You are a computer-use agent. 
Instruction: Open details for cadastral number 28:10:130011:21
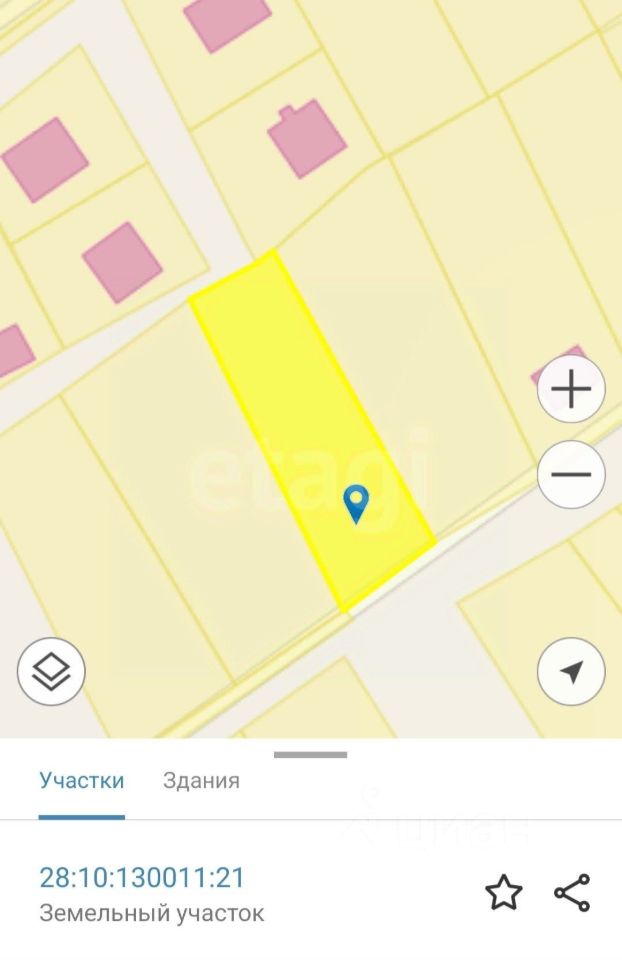coord(142,878)
